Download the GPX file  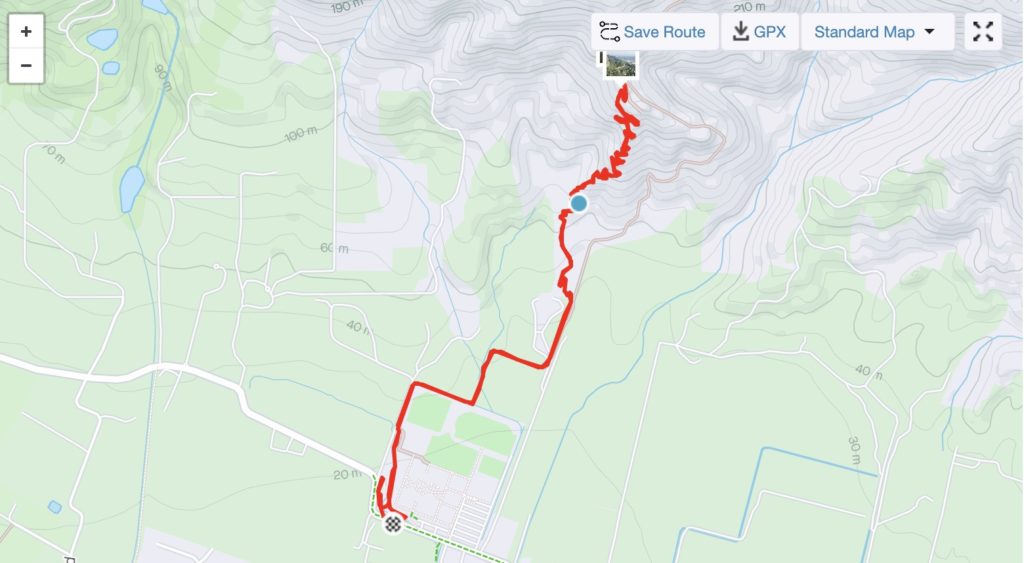click(759, 32)
